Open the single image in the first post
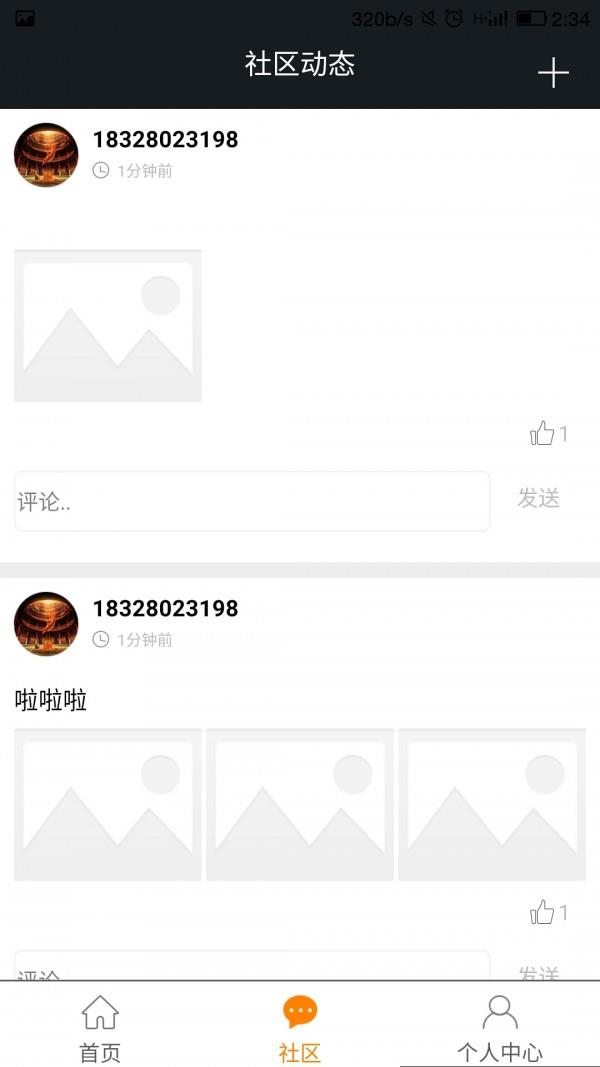The height and width of the screenshot is (1067, 600). point(108,326)
